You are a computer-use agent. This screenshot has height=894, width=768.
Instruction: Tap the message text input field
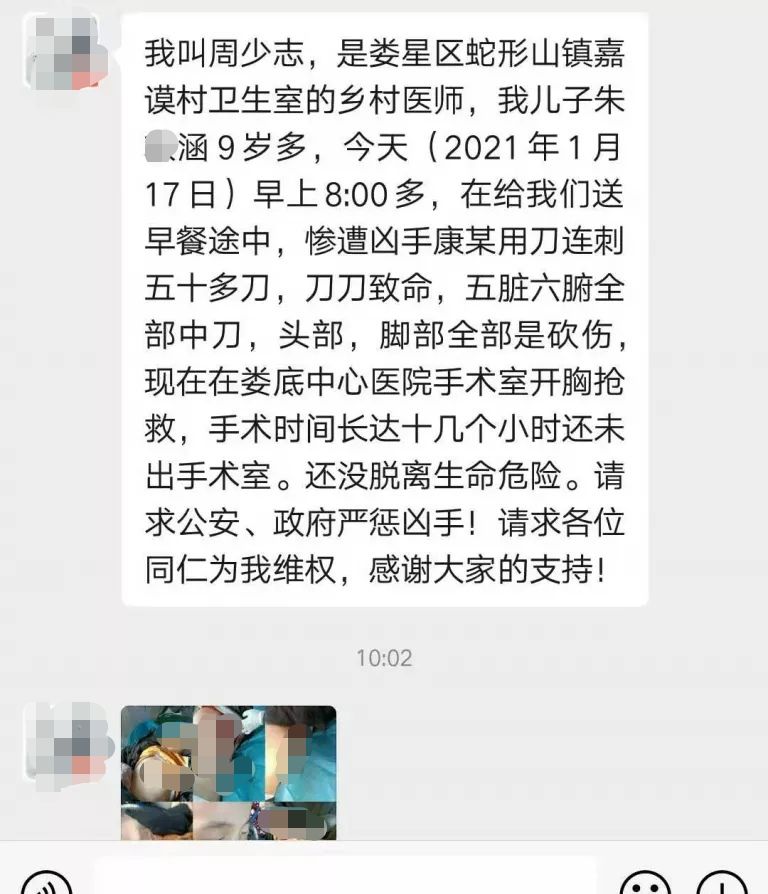[345, 878]
